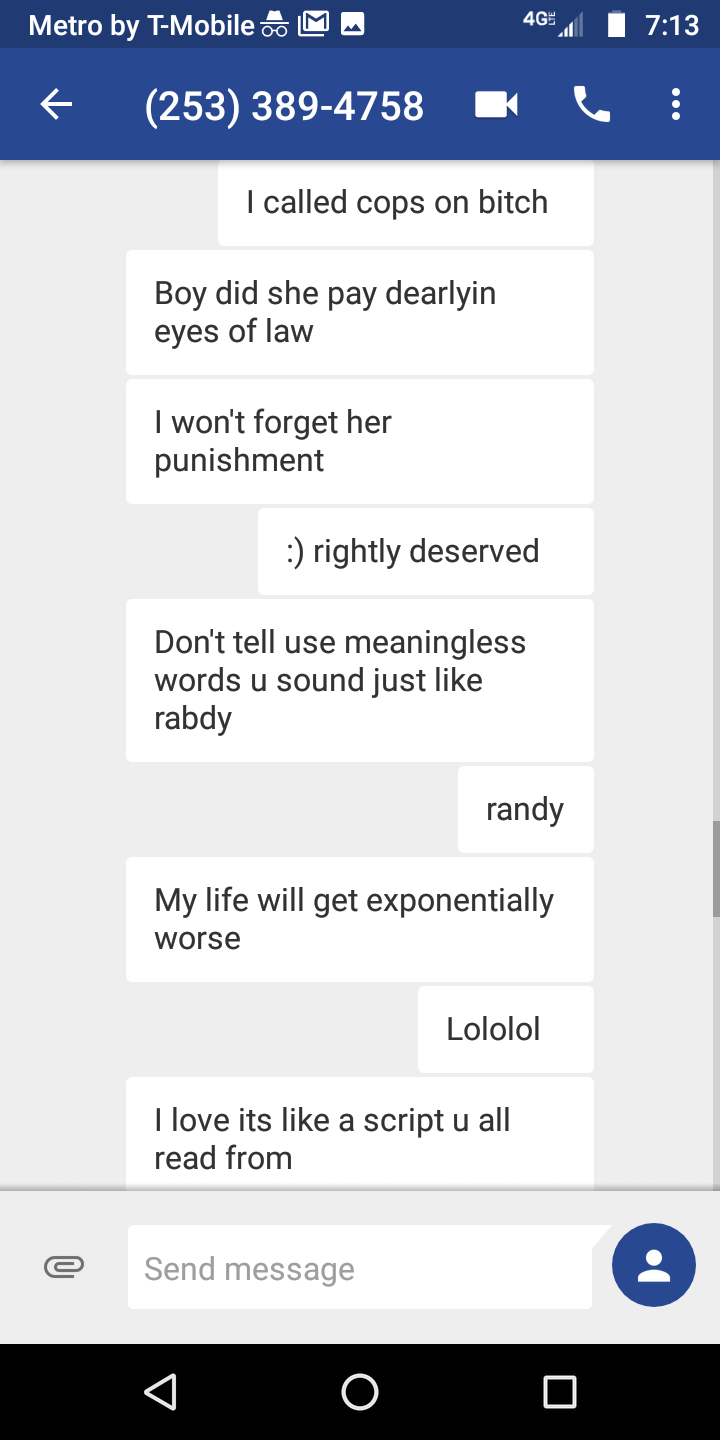Start a video call with this number
720x1440 pixels.
496,104
